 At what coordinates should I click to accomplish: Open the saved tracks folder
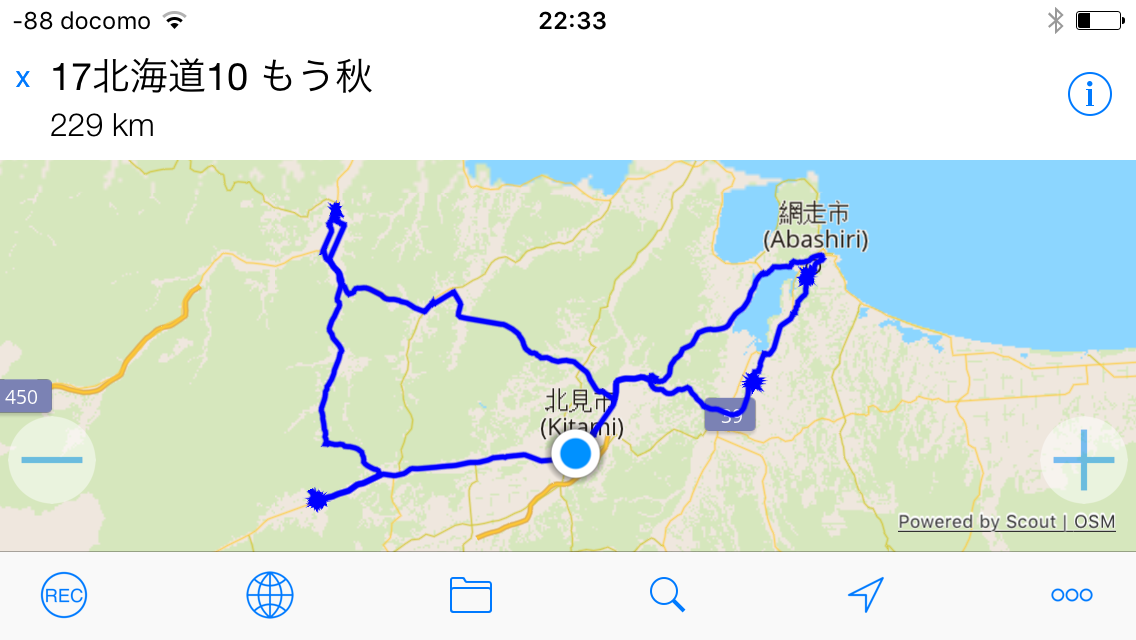(x=471, y=596)
